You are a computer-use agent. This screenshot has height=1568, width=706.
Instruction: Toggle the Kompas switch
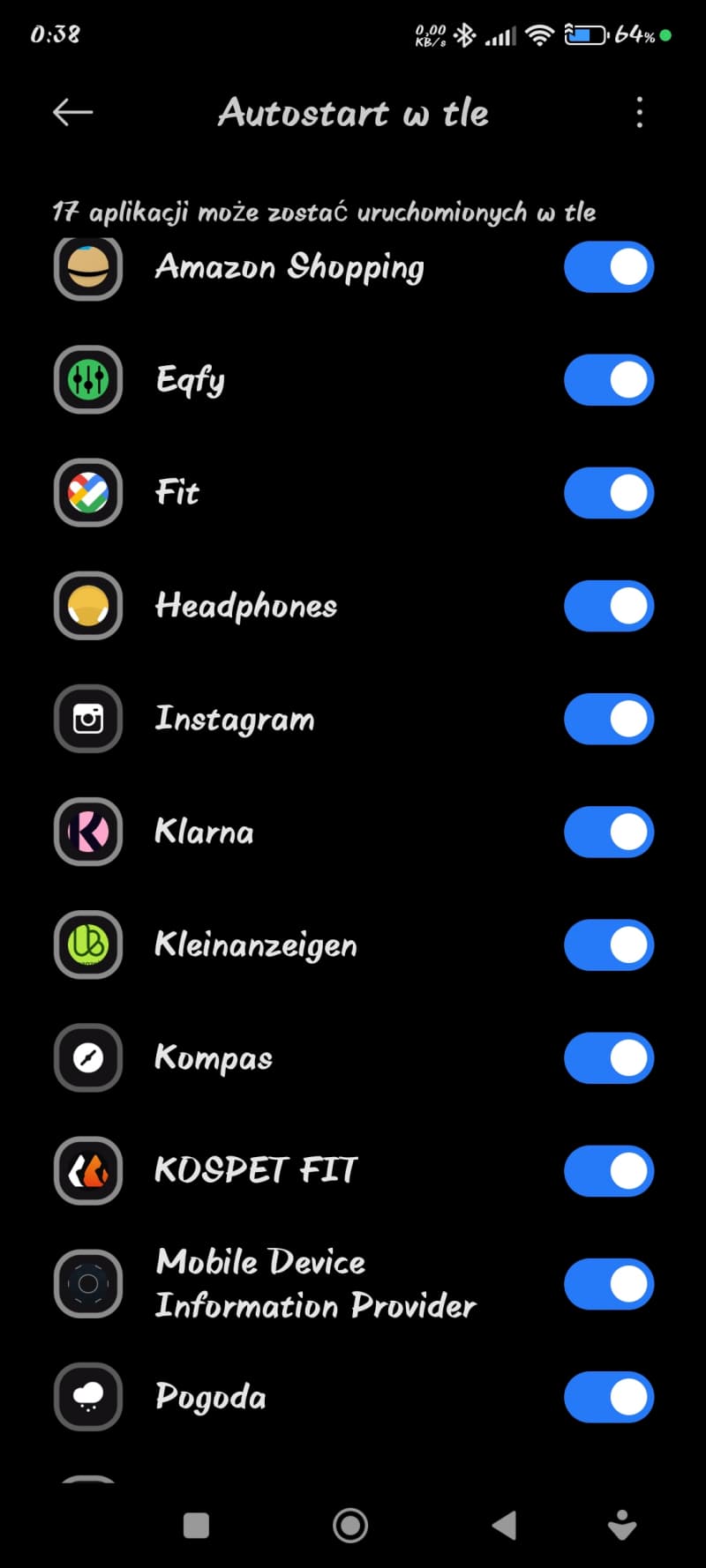pyautogui.click(x=609, y=1057)
